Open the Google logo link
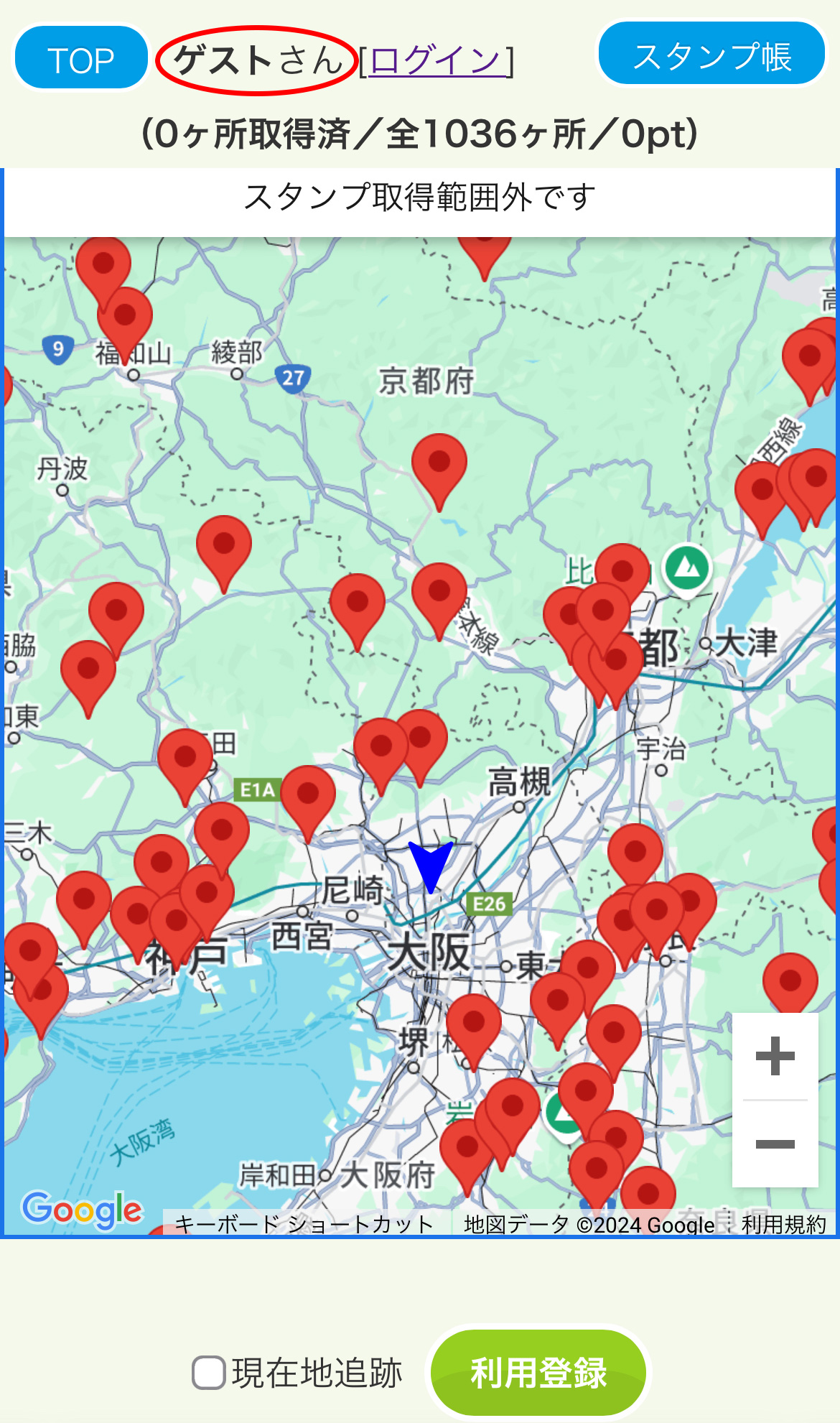Viewport: 840px width, 1423px height. (82, 1210)
